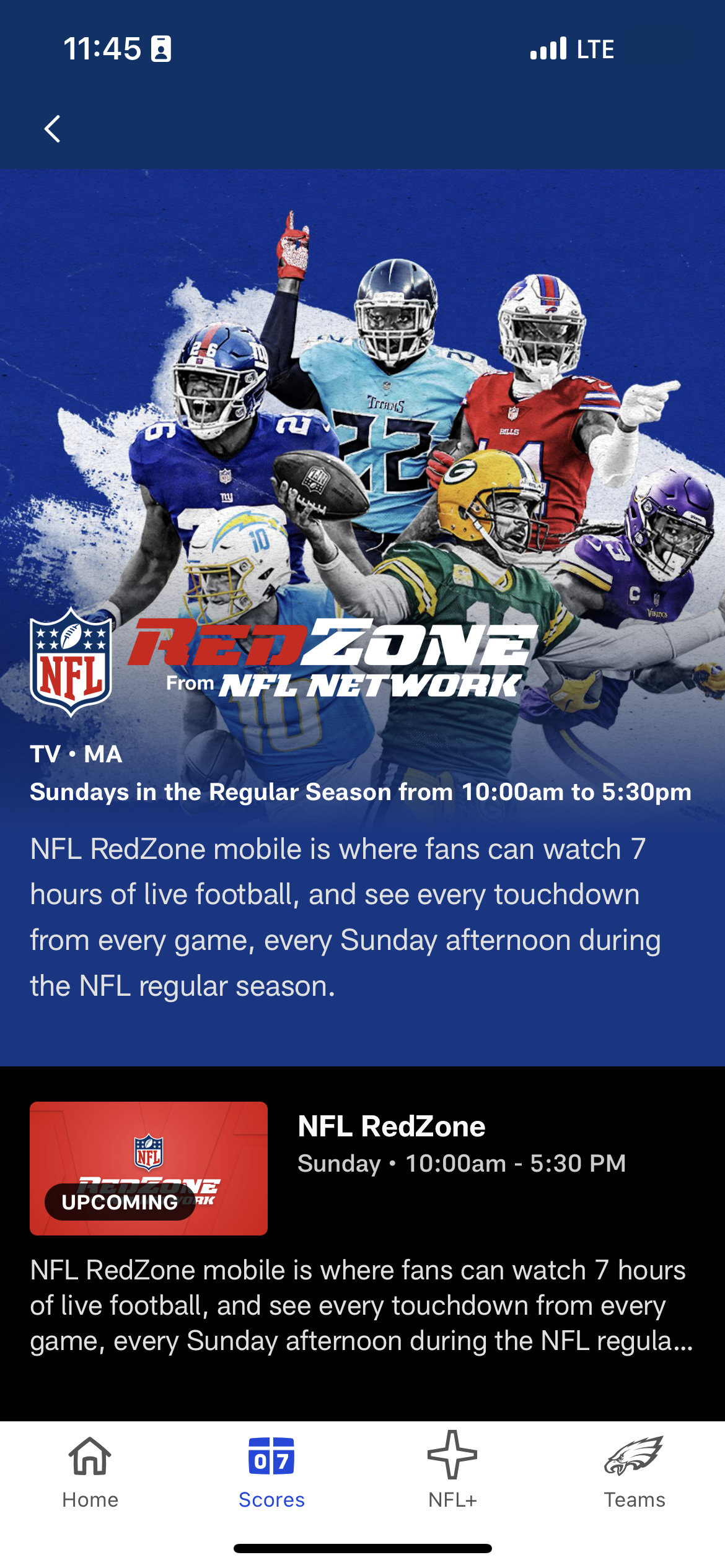Image resolution: width=725 pixels, height=1568 pixels.
Task: Go back using the top-left arrow
Action: click(53, 129)
